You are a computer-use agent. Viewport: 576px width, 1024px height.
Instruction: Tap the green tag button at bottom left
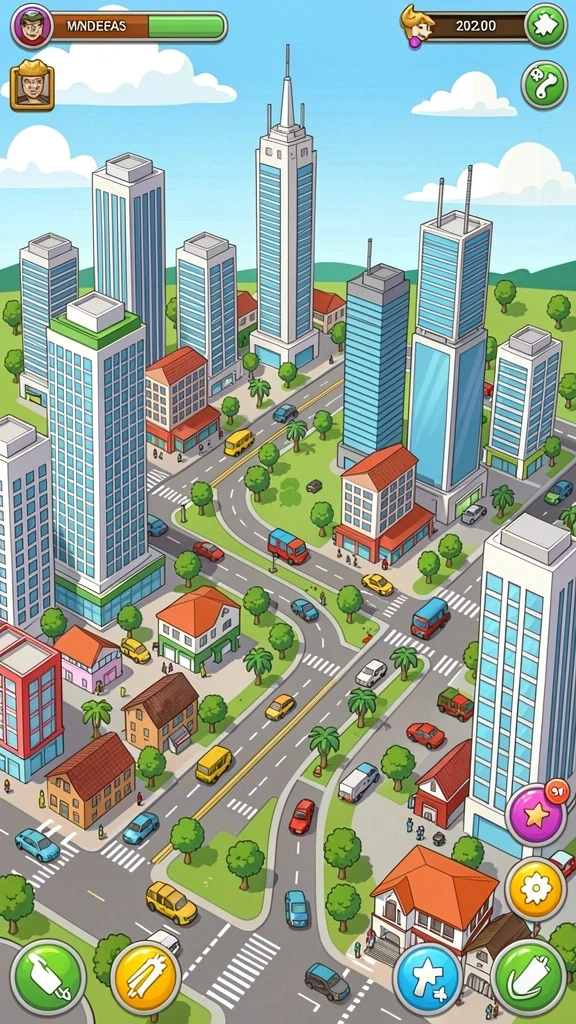(x=48, y=977)
